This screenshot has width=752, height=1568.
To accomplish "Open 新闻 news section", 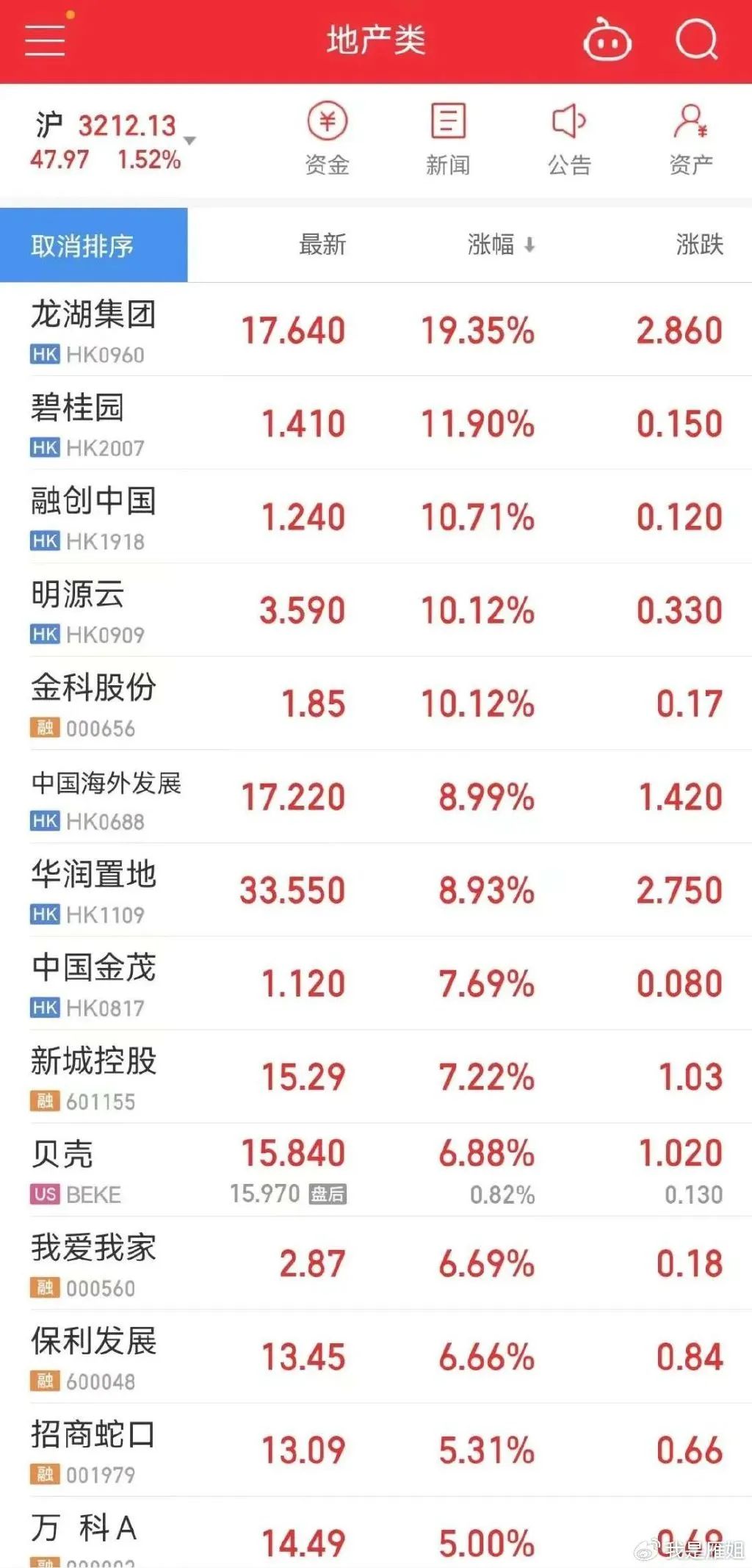I will tap(448, 140).
